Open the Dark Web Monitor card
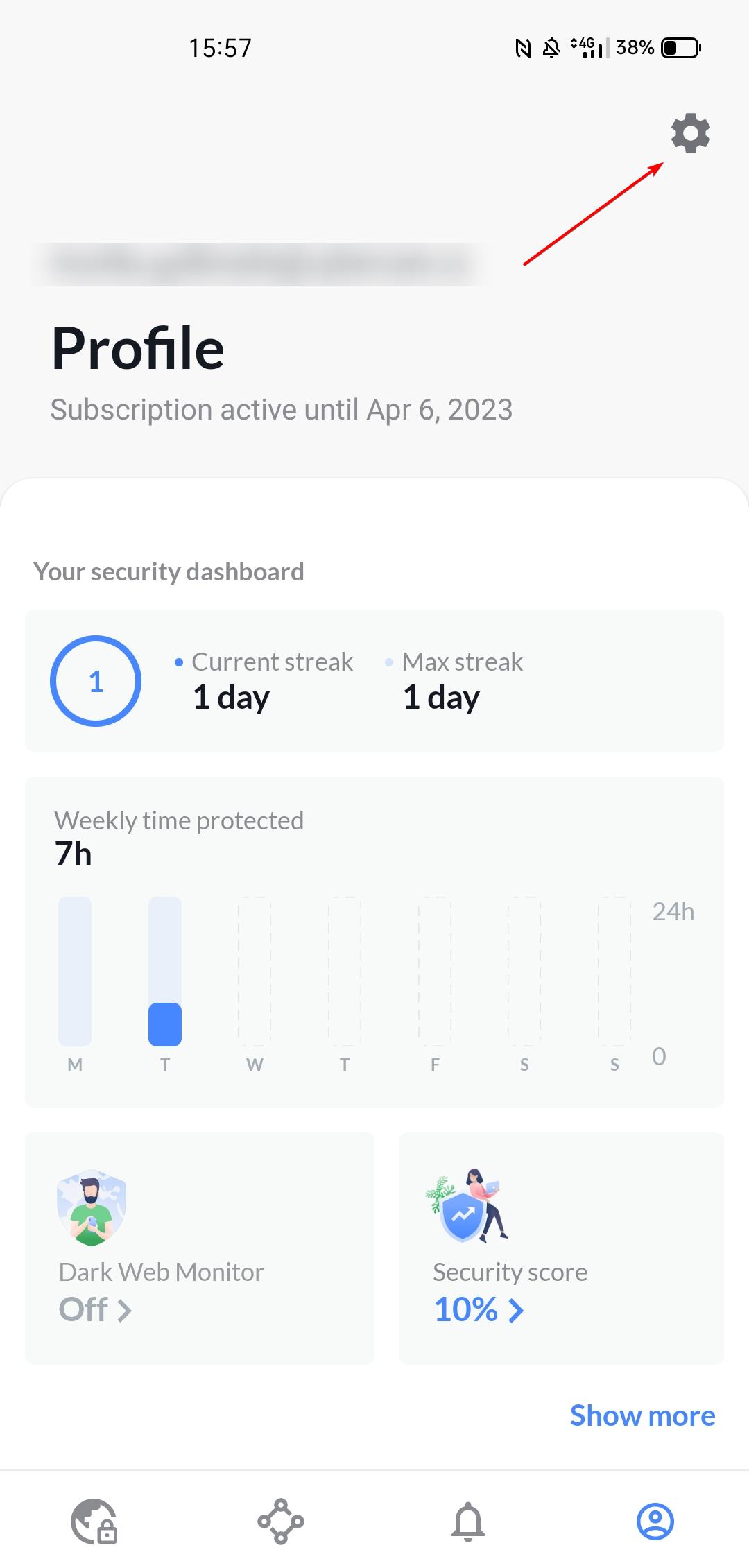749x1568 pixels. pyautogui.click(x=200, y=1248)
